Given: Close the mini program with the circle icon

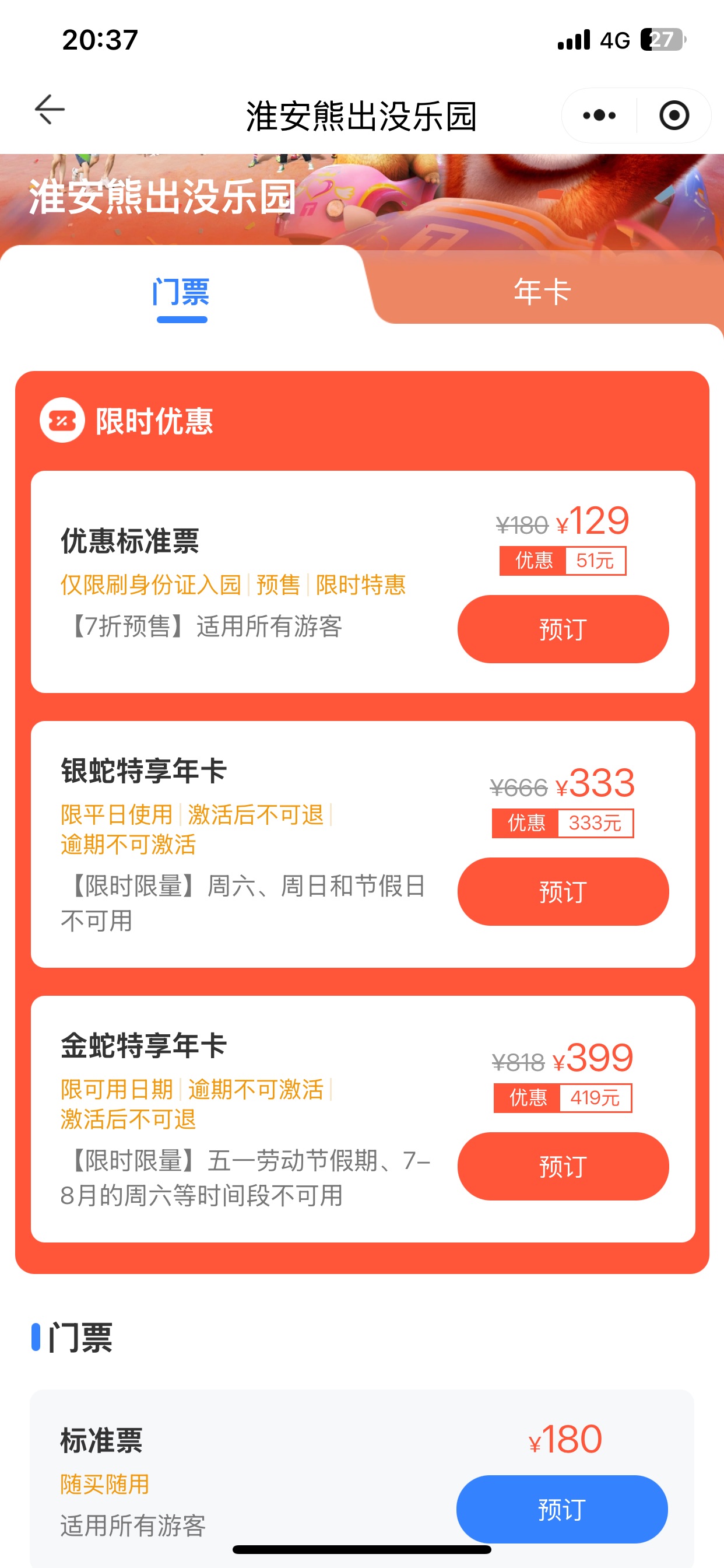Looking at the screenshot, I should pyautogui.click(x=674, y=115).
